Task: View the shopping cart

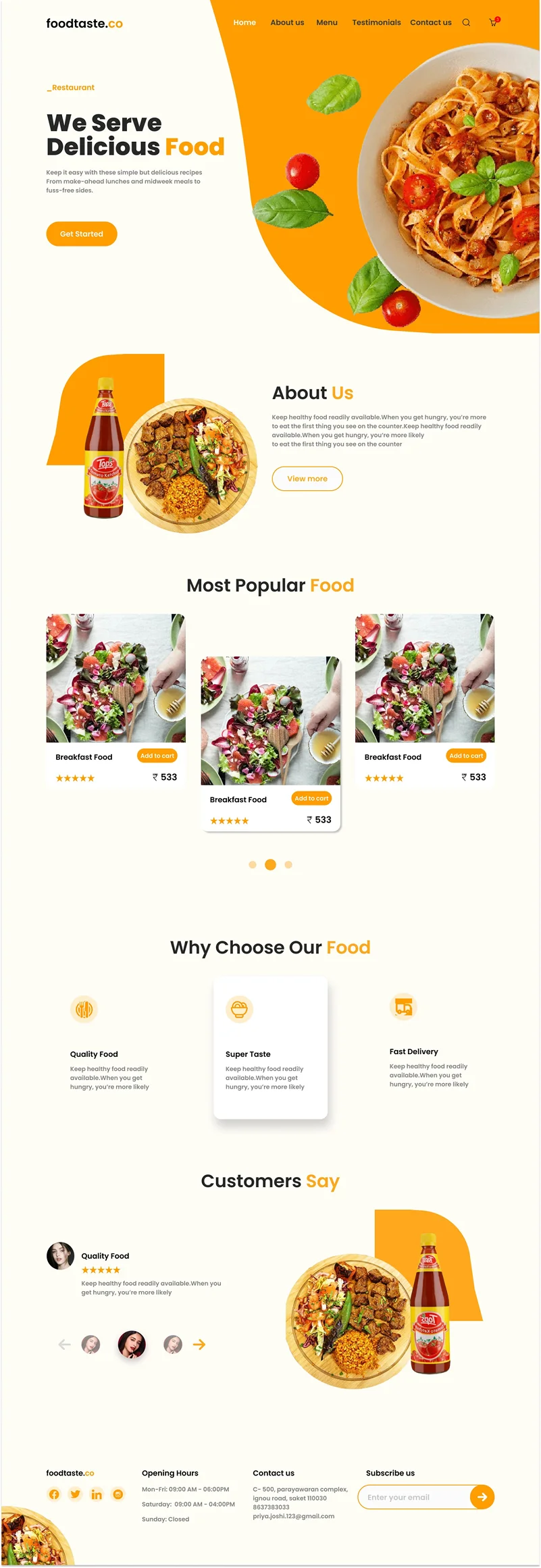Action: pyautogui.click(x=493, y=22)
